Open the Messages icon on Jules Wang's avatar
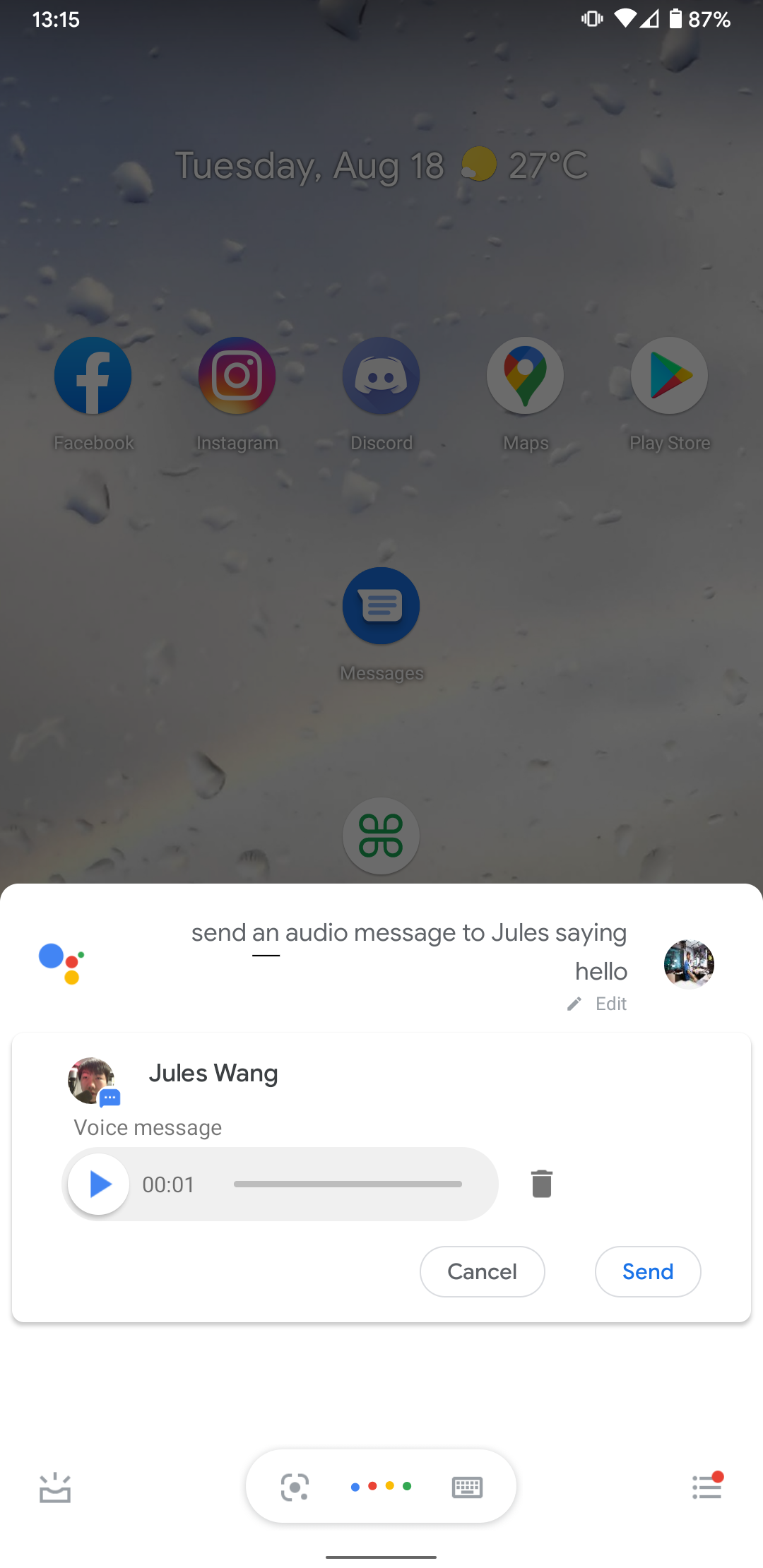Viewport: 763px width, 1568px height. pos(110,1098)
